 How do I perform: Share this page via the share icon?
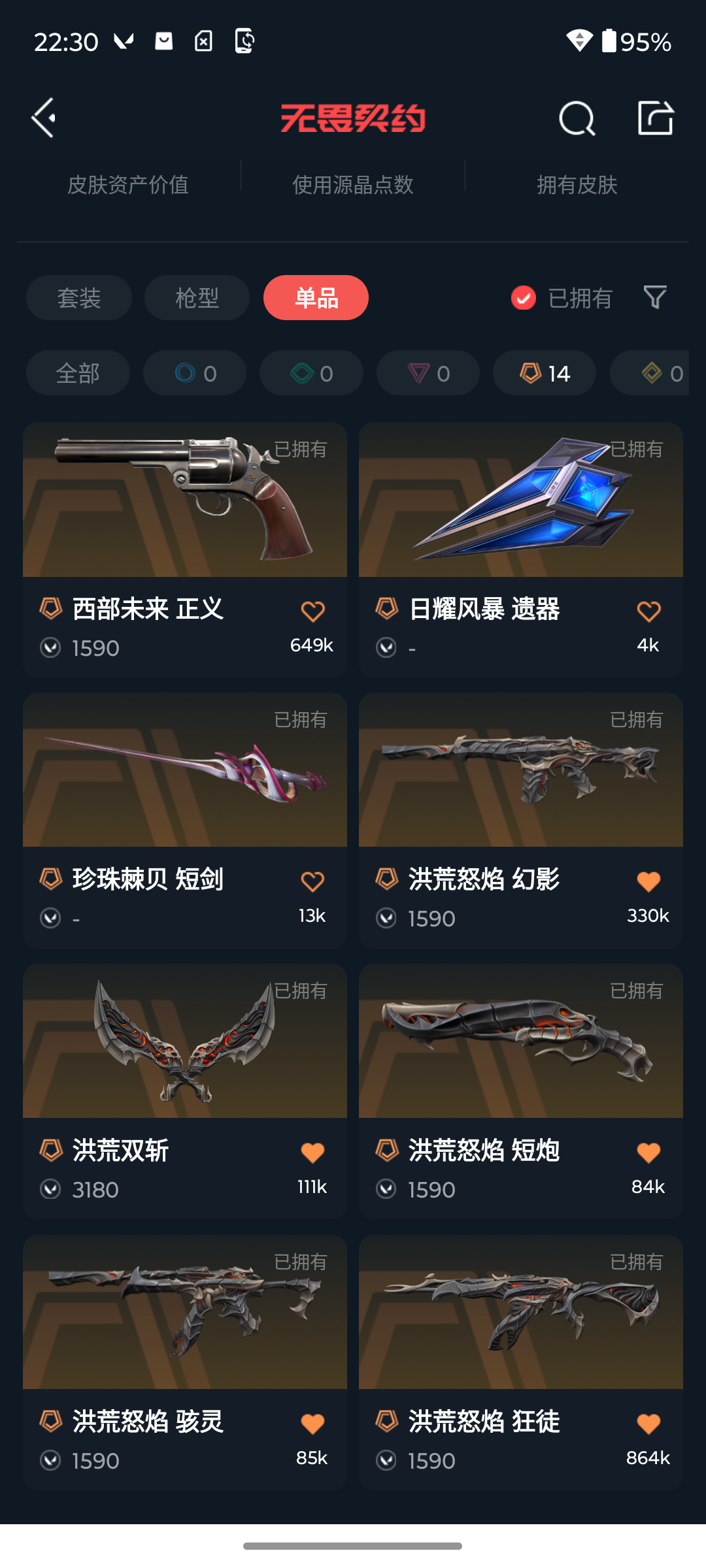pyautogui.click(x=656, y=118)
